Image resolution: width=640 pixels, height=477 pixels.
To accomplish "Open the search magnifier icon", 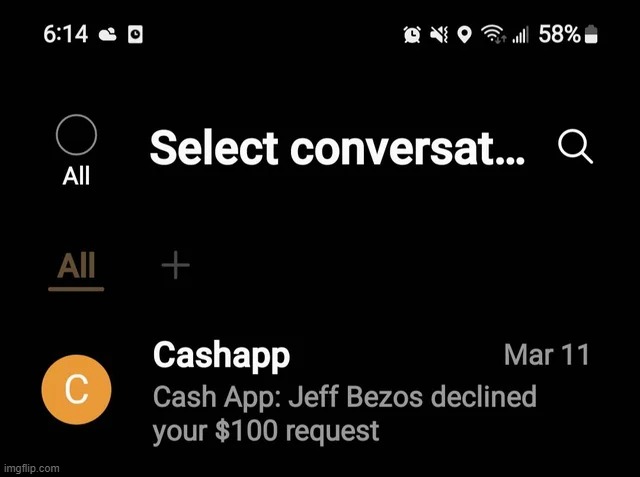I will (x=575, y=148).
